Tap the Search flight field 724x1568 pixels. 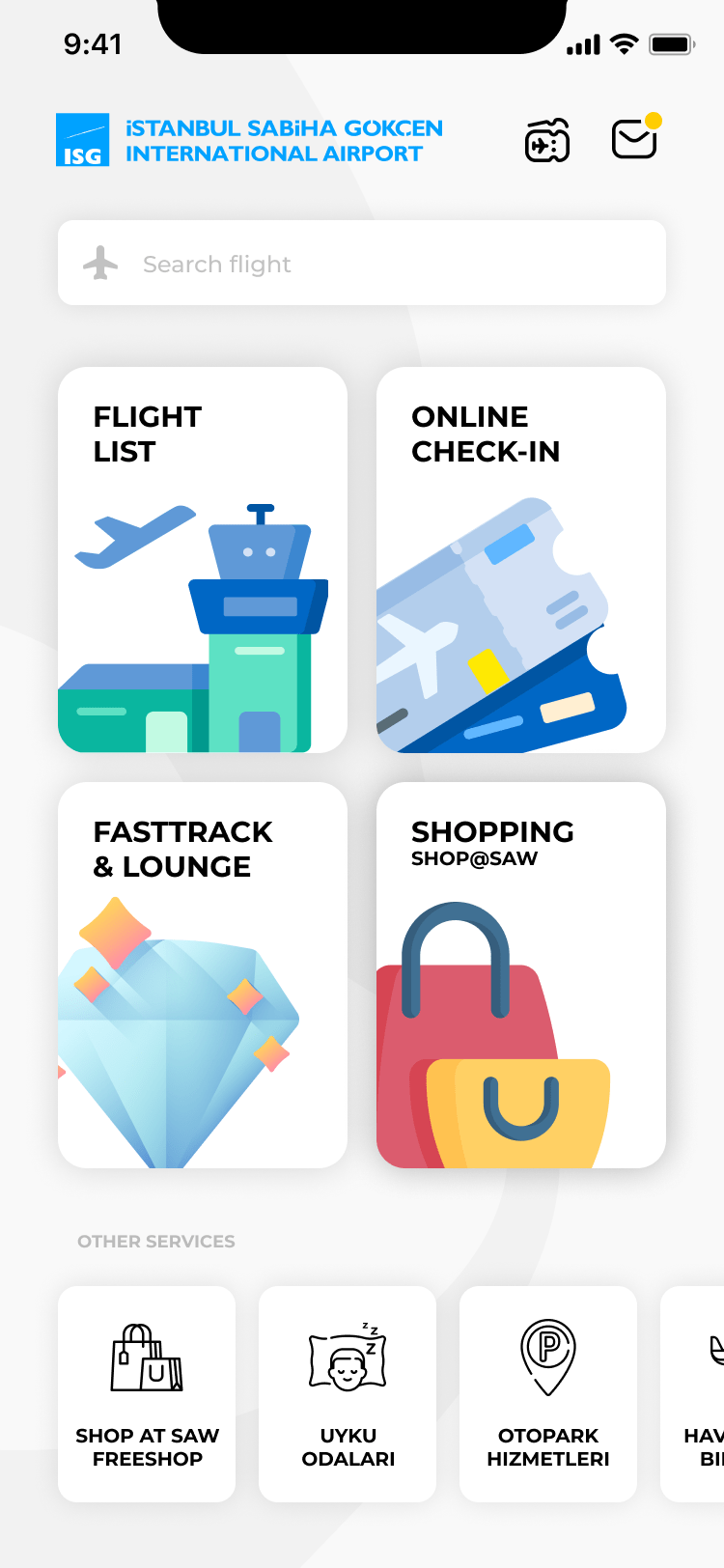pos(362,263)
